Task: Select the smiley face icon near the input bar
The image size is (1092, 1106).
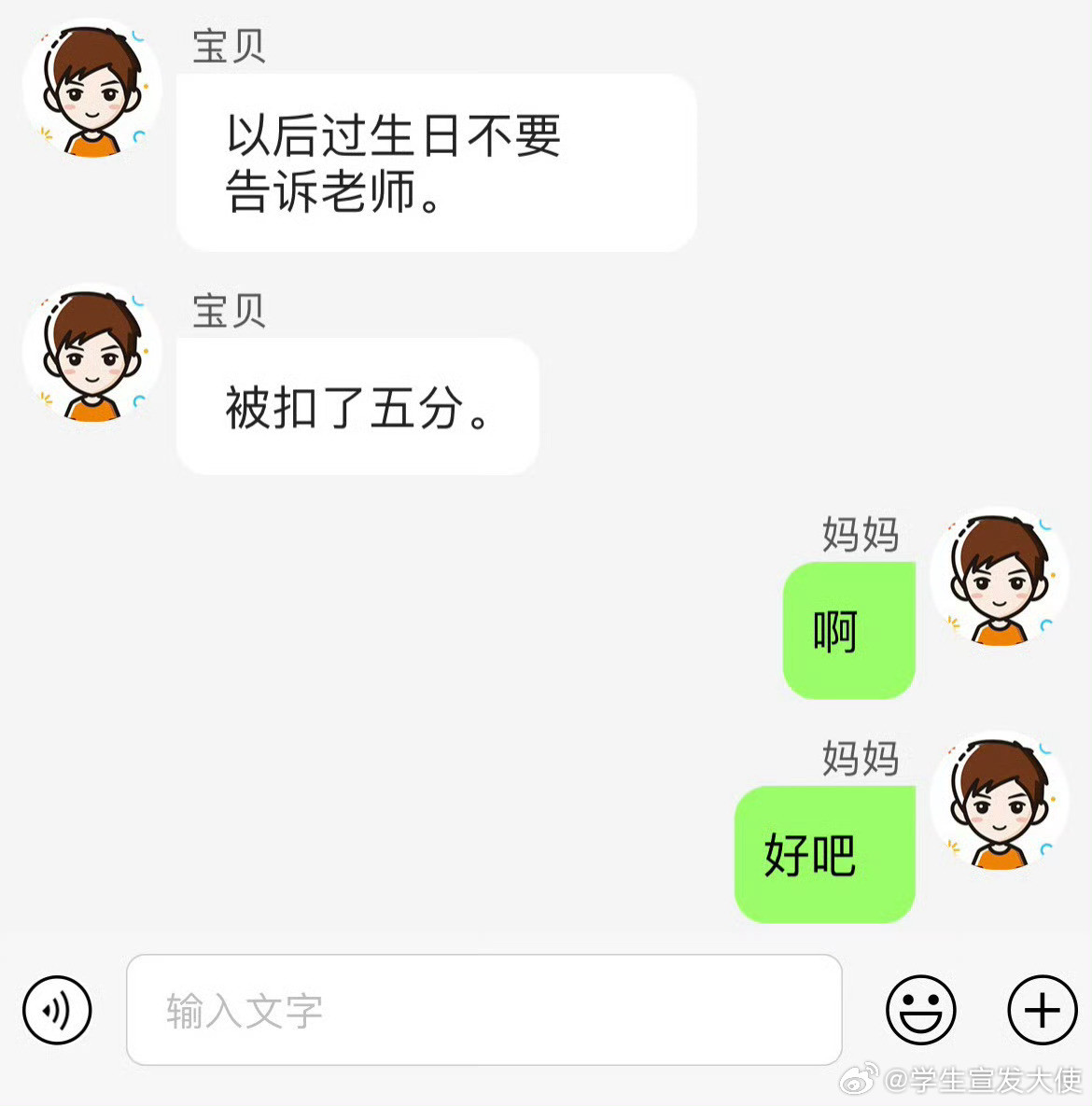Action: click(x=920, y=1010)
